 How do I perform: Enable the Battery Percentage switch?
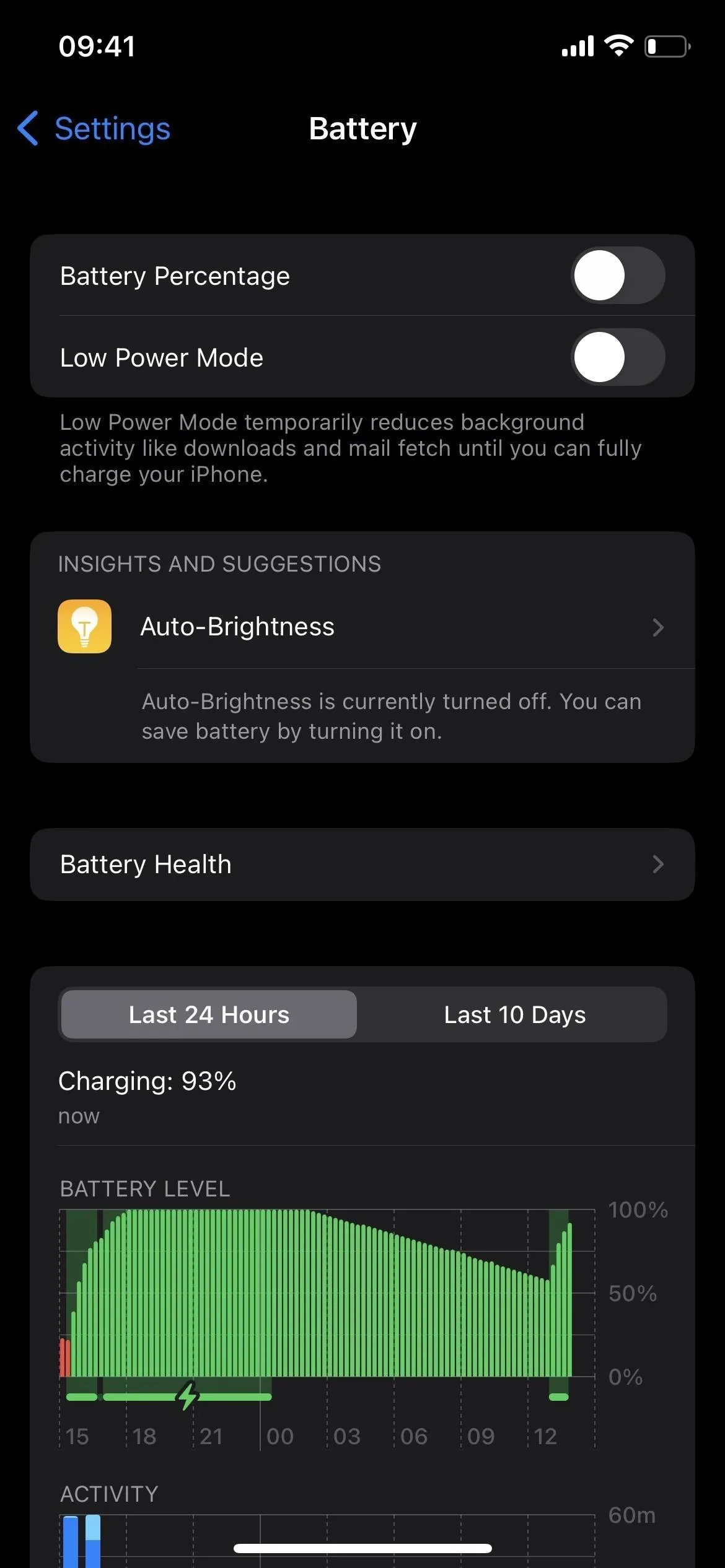[618, 276]
